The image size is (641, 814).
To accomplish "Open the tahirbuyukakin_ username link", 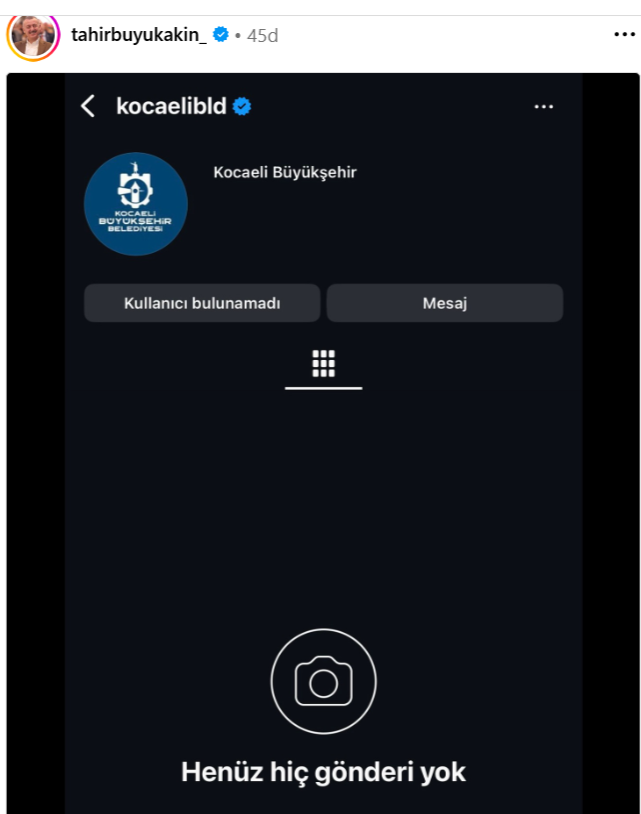I will [x=138, y=35].
